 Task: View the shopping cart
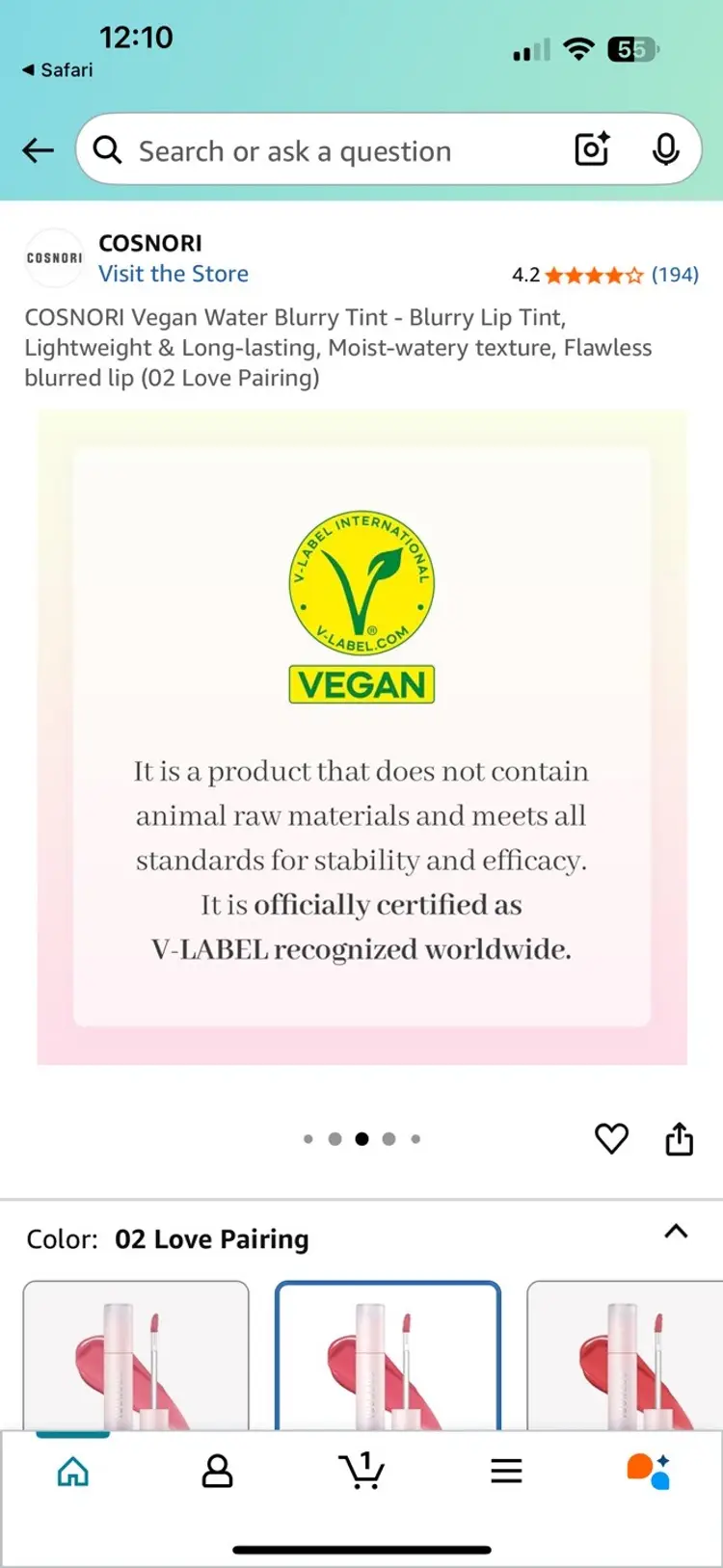click(x=361, y=1472)
